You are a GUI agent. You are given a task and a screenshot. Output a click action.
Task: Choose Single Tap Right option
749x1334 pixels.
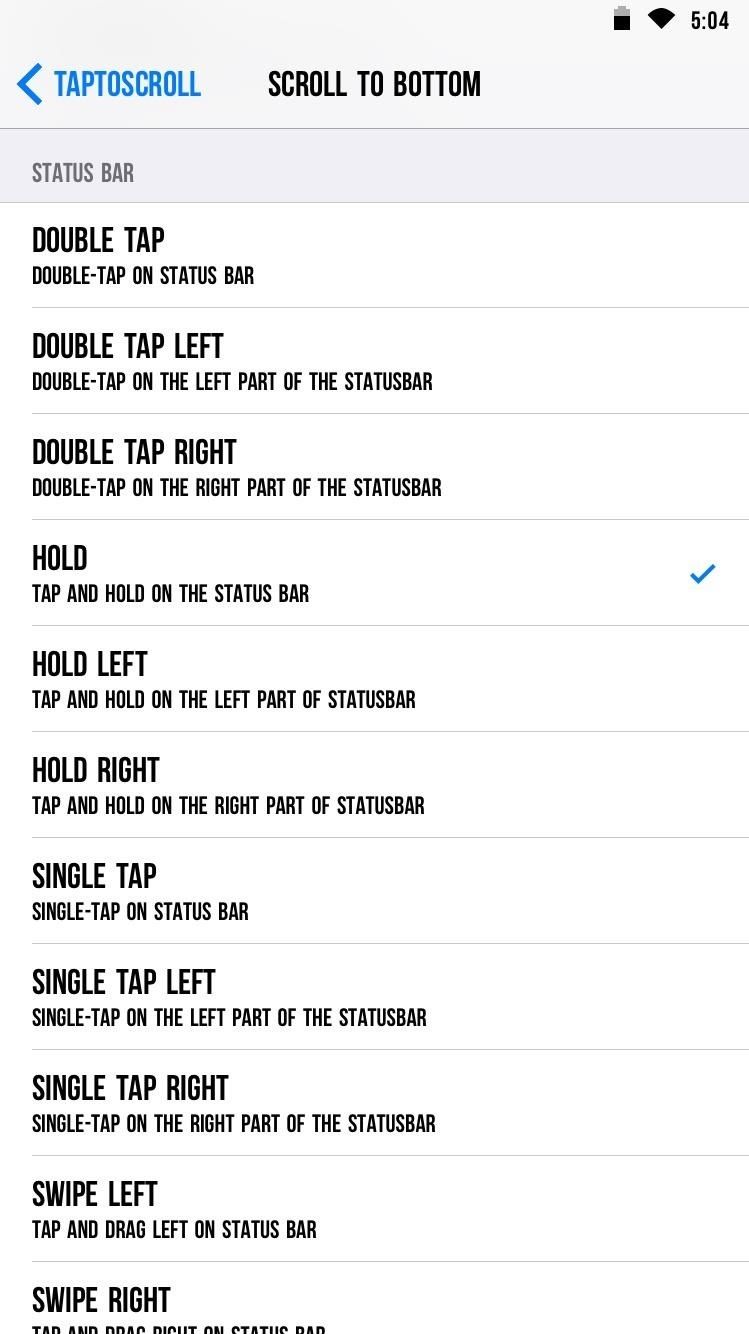[374, 1104]
